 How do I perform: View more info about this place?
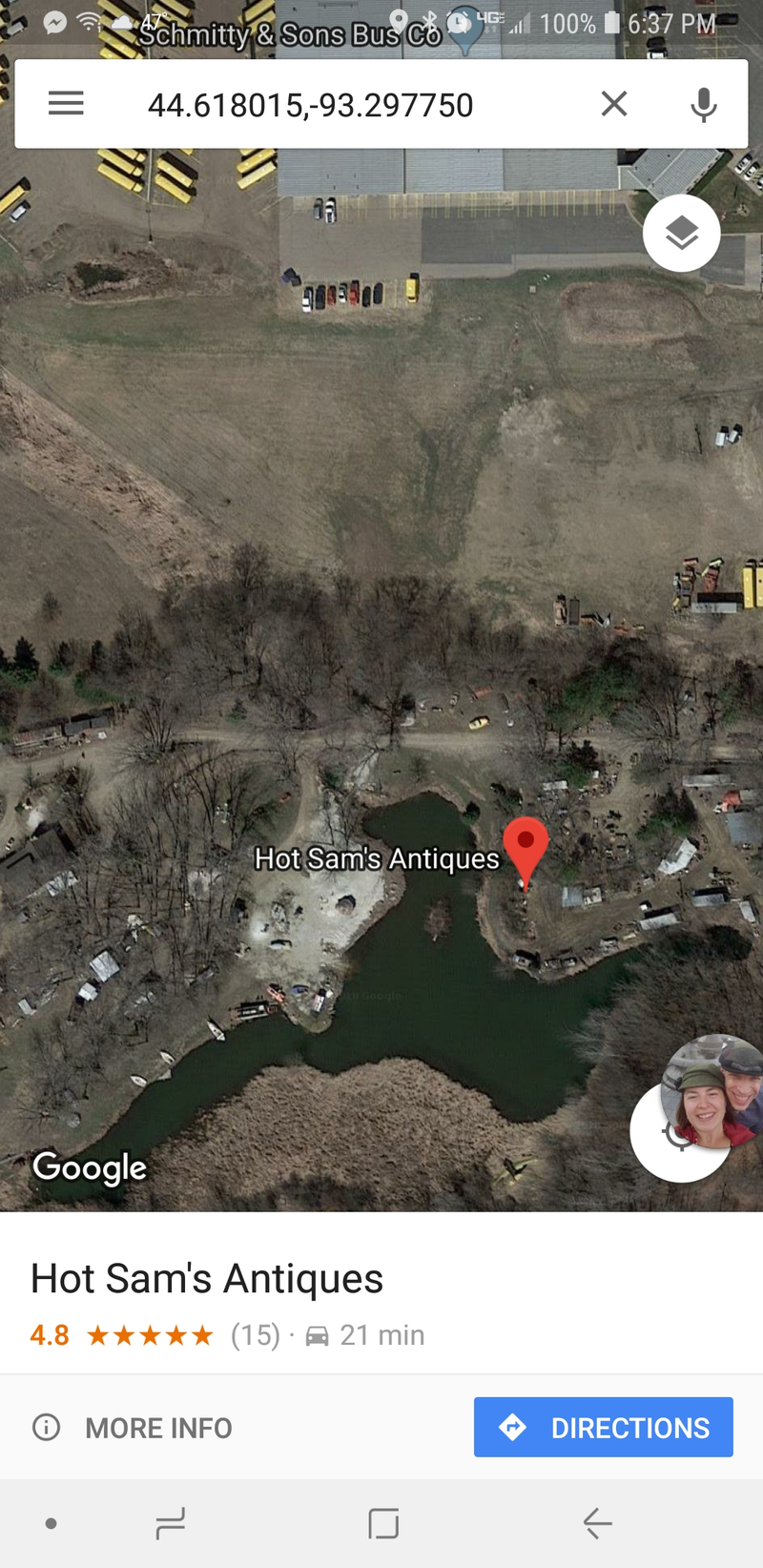[x=134, y=1428]
